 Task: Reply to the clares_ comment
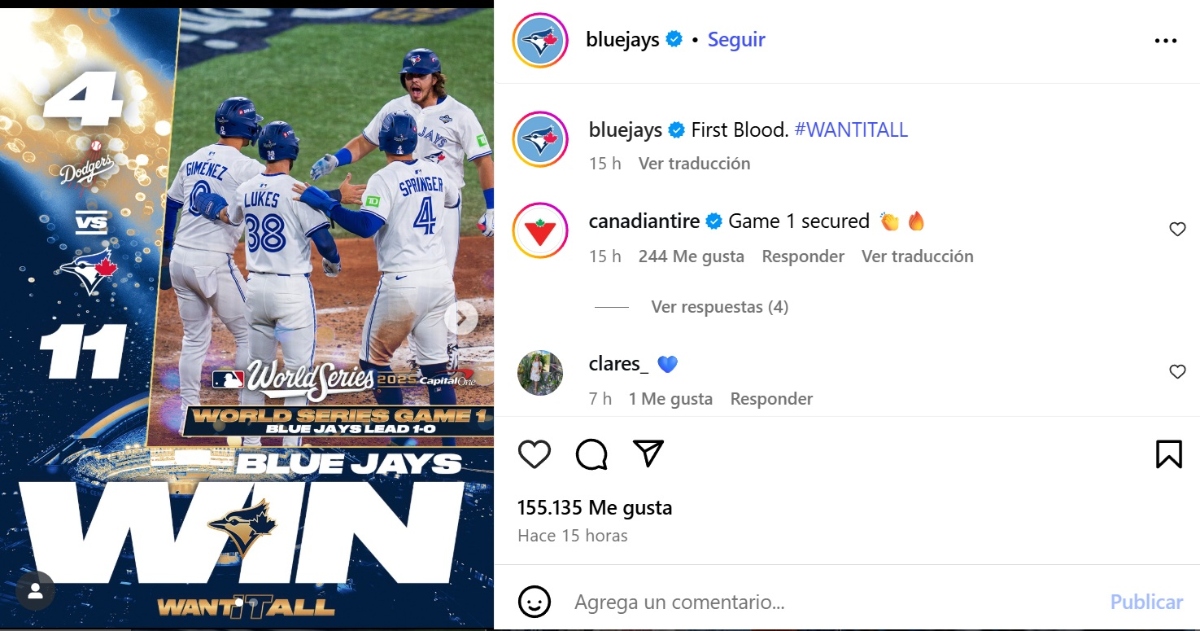point(771,399)
